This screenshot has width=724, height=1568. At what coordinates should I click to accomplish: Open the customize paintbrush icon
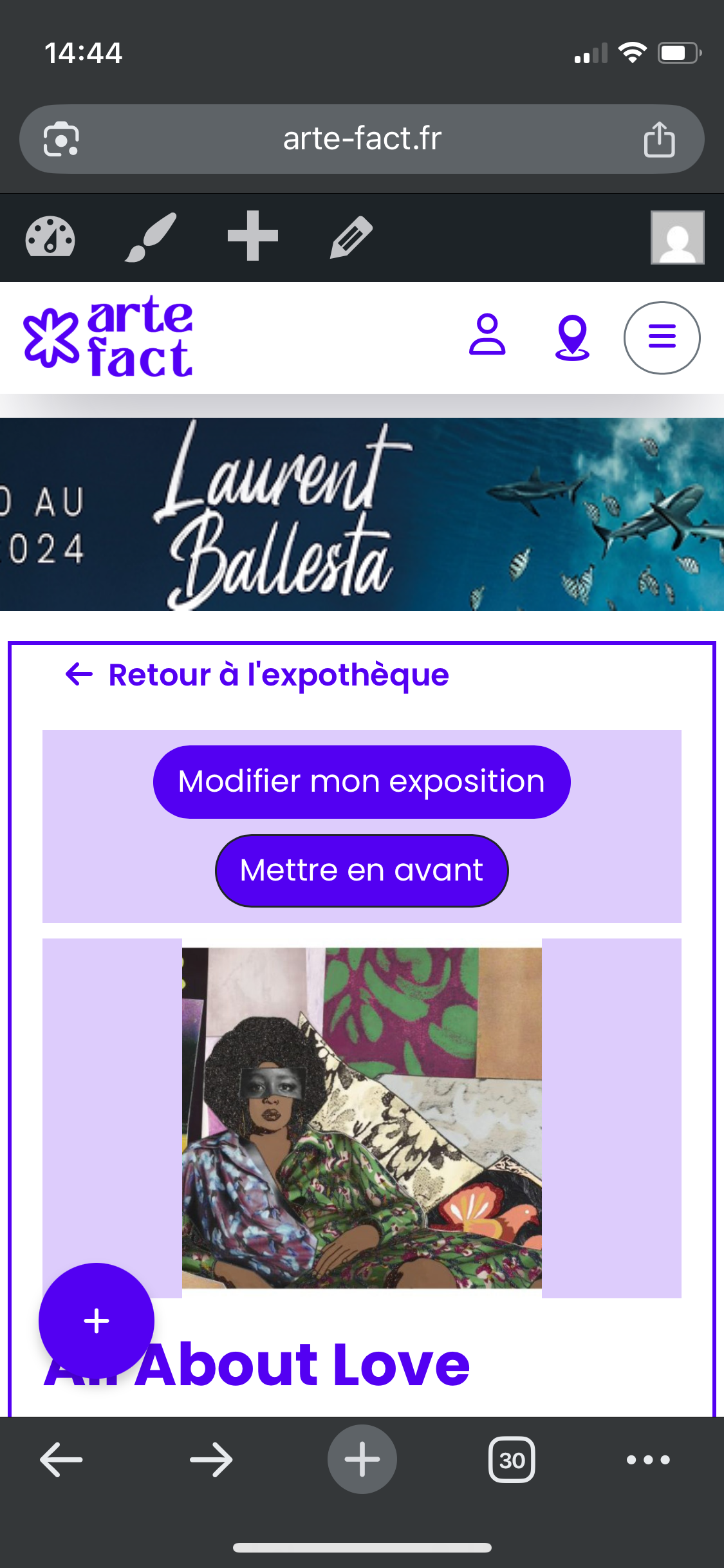coord(151,237)
